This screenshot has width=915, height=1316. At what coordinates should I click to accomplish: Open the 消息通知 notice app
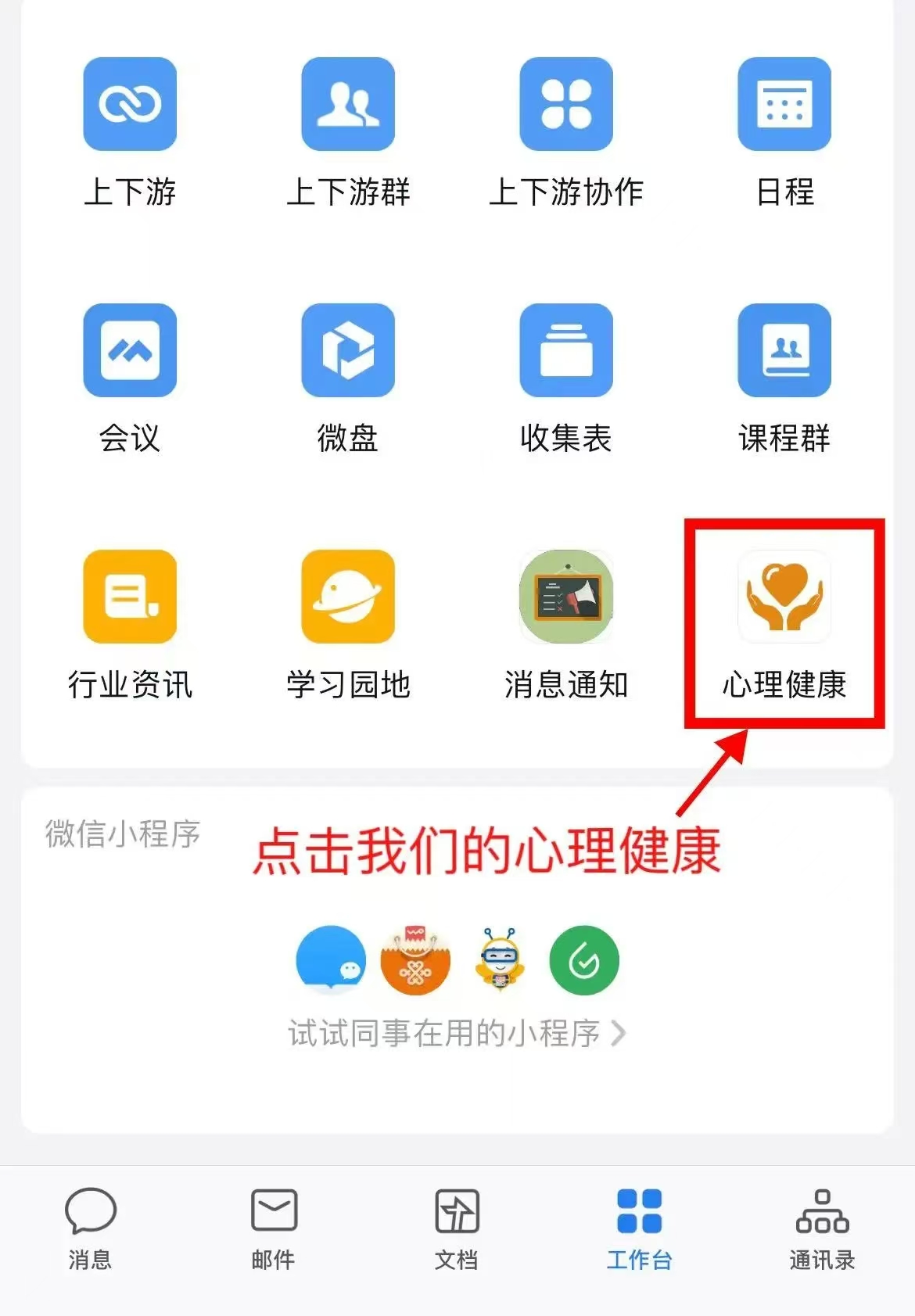(x=566, y=597)
